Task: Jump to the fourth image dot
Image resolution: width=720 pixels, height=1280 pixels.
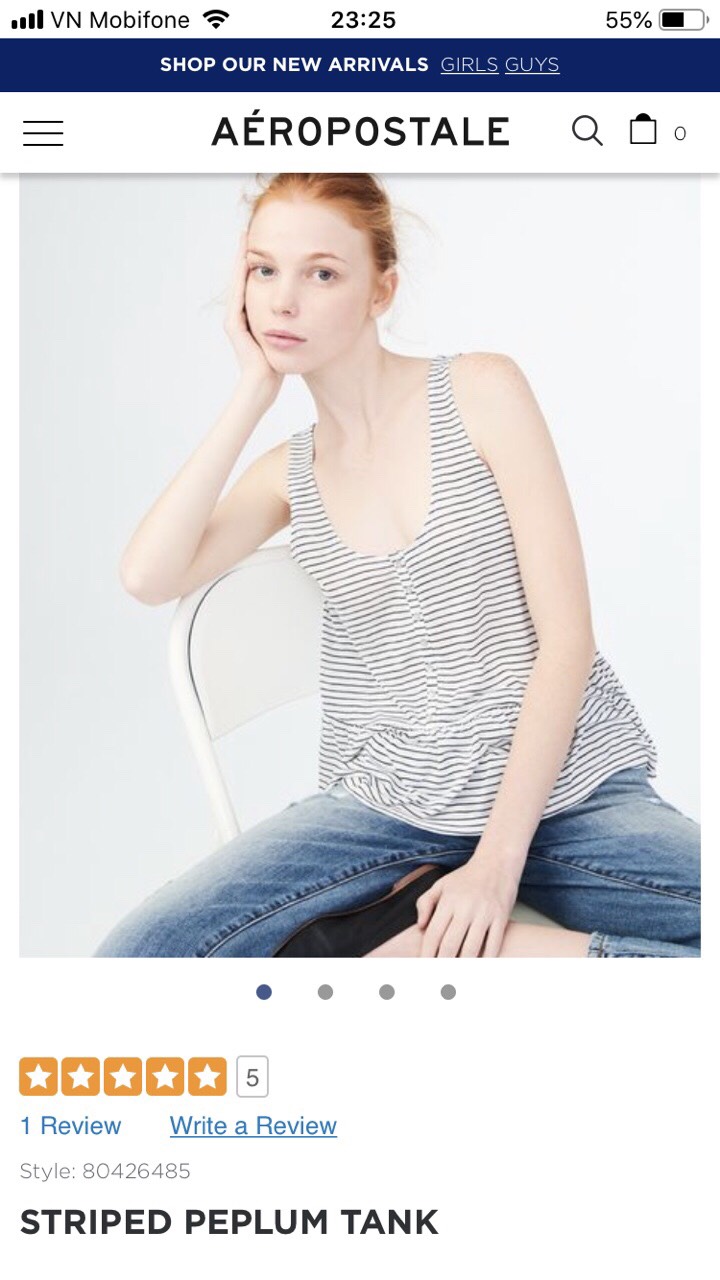Action: (x=448, y=992)
